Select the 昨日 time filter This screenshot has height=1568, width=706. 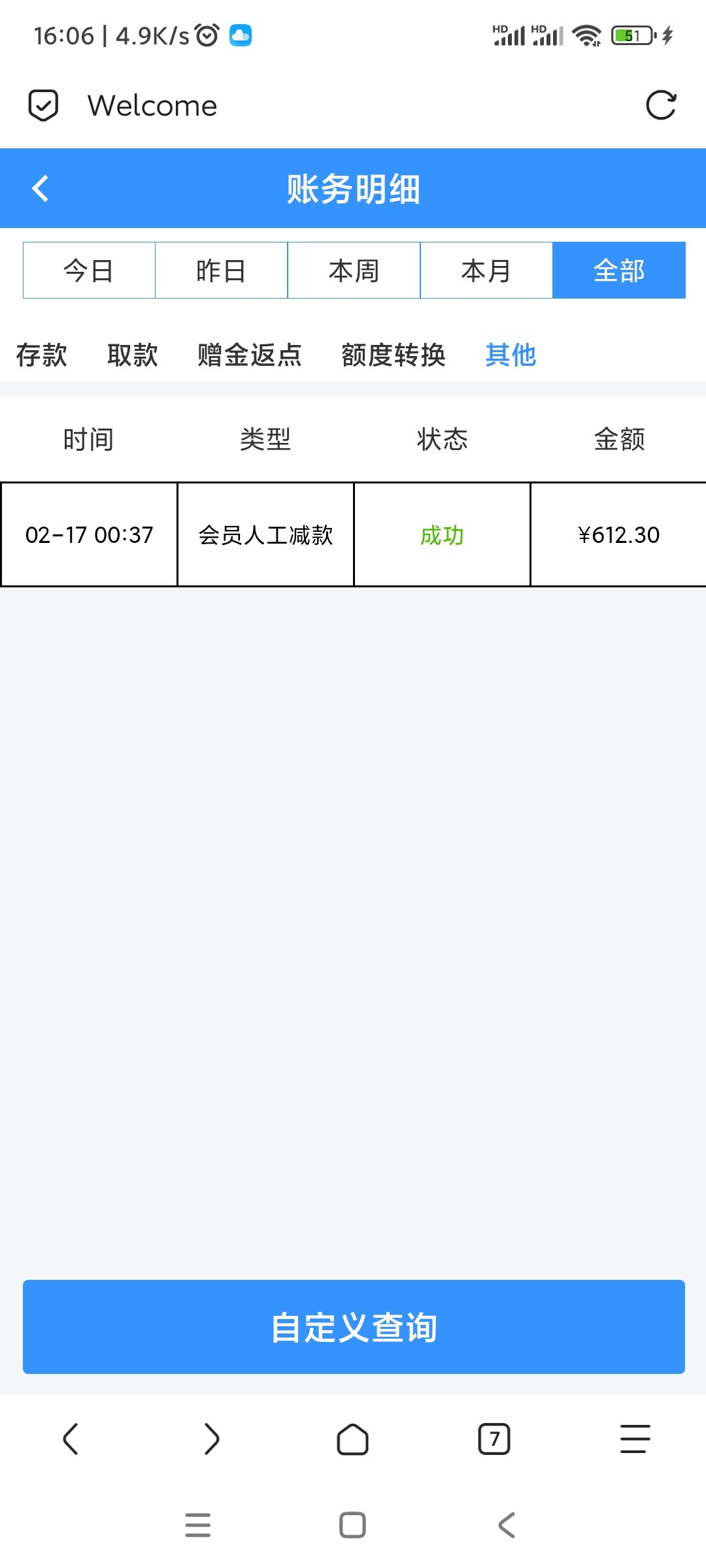(x=221, y=270)
